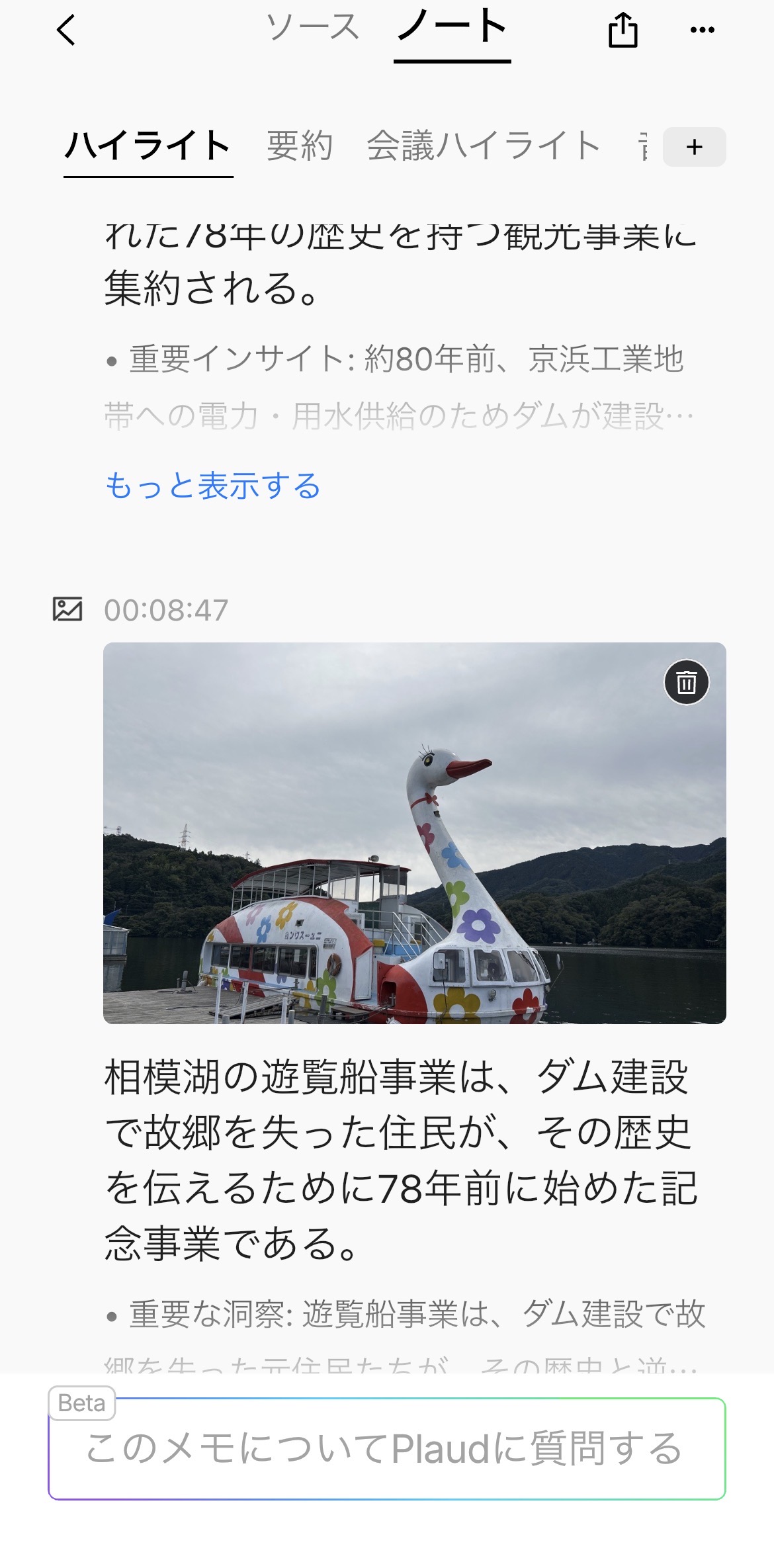Delete the swan boat photo

686,682
